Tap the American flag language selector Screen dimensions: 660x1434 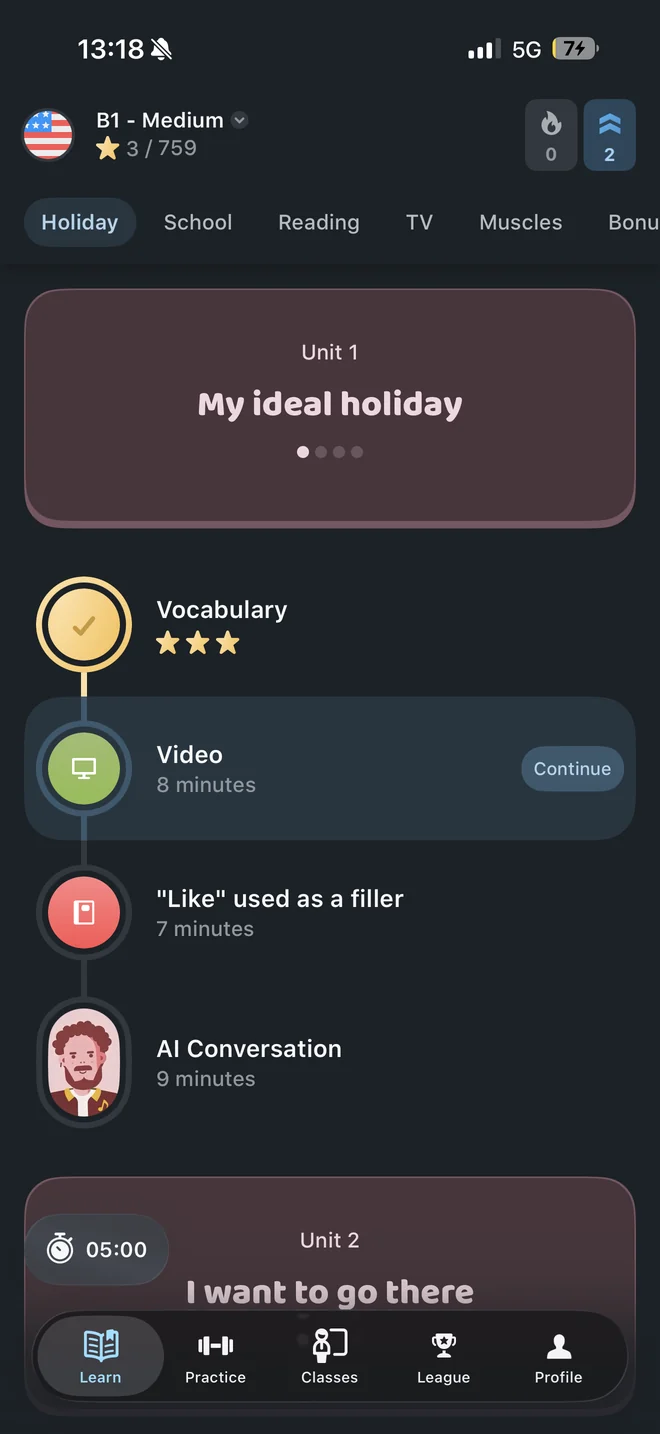[x=48, y=135]
